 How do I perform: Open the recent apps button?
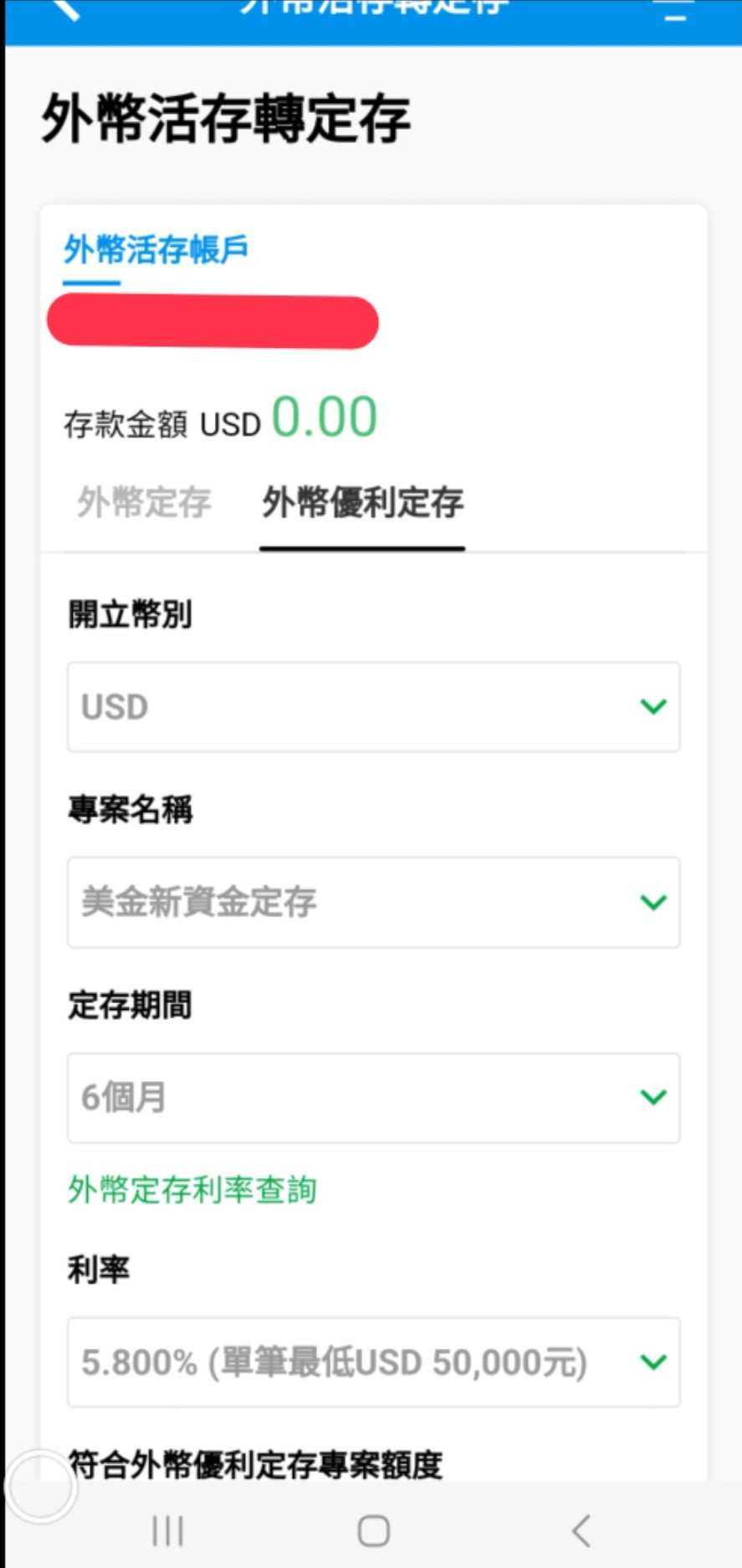[167, 1531]
